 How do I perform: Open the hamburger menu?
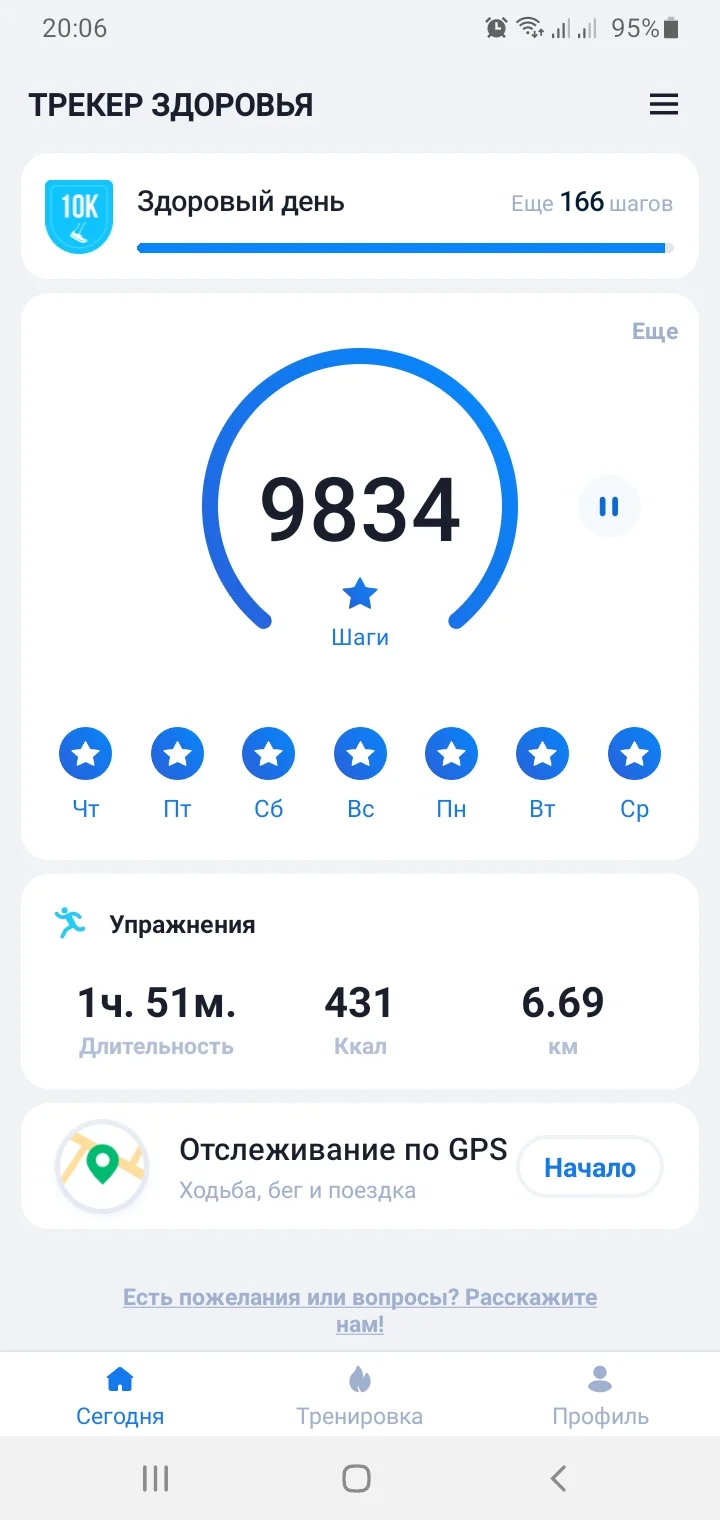(664, 104)
